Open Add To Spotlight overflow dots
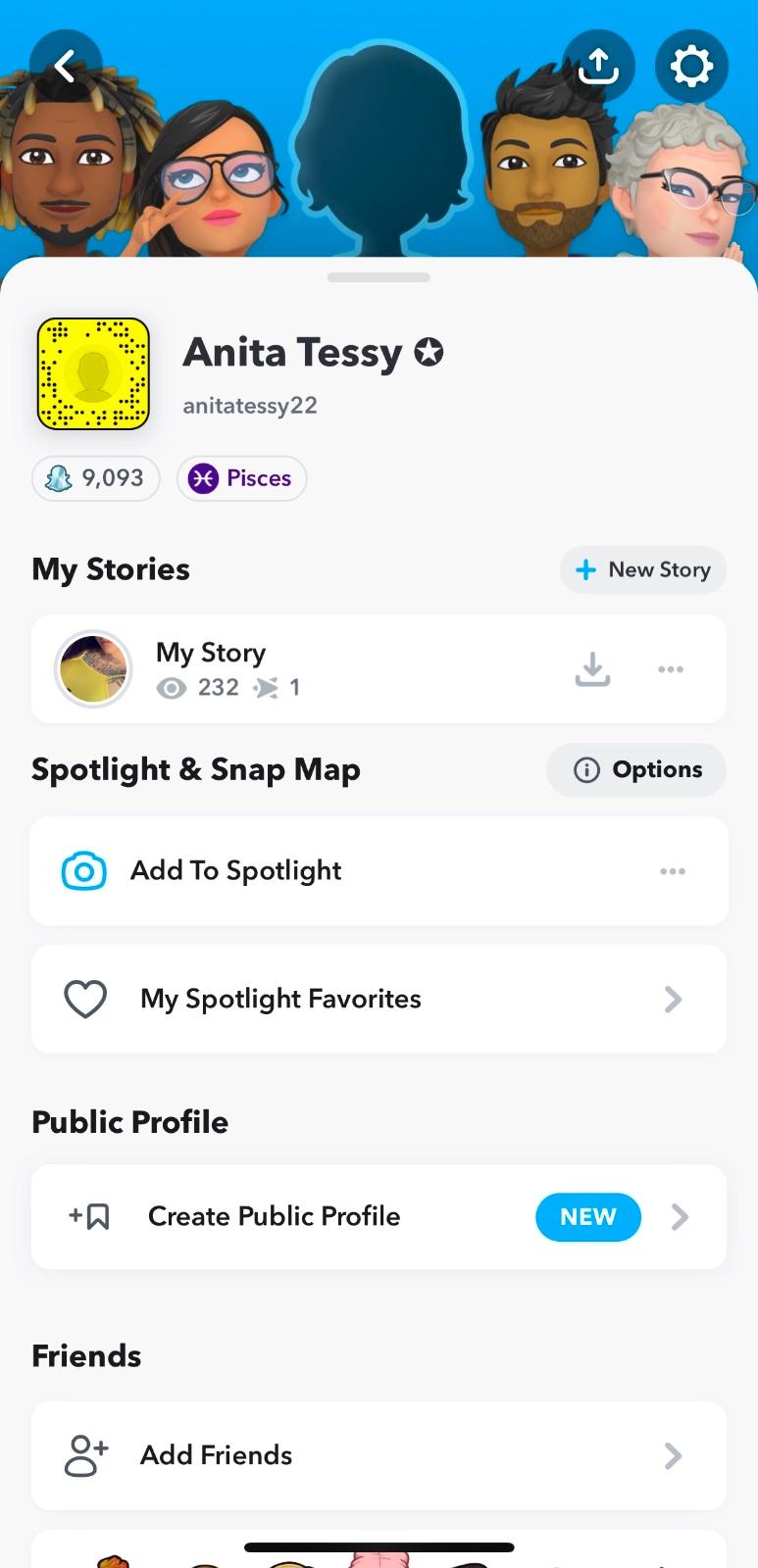The width and height of the screenshot is (758, 1568). (673, 871)
